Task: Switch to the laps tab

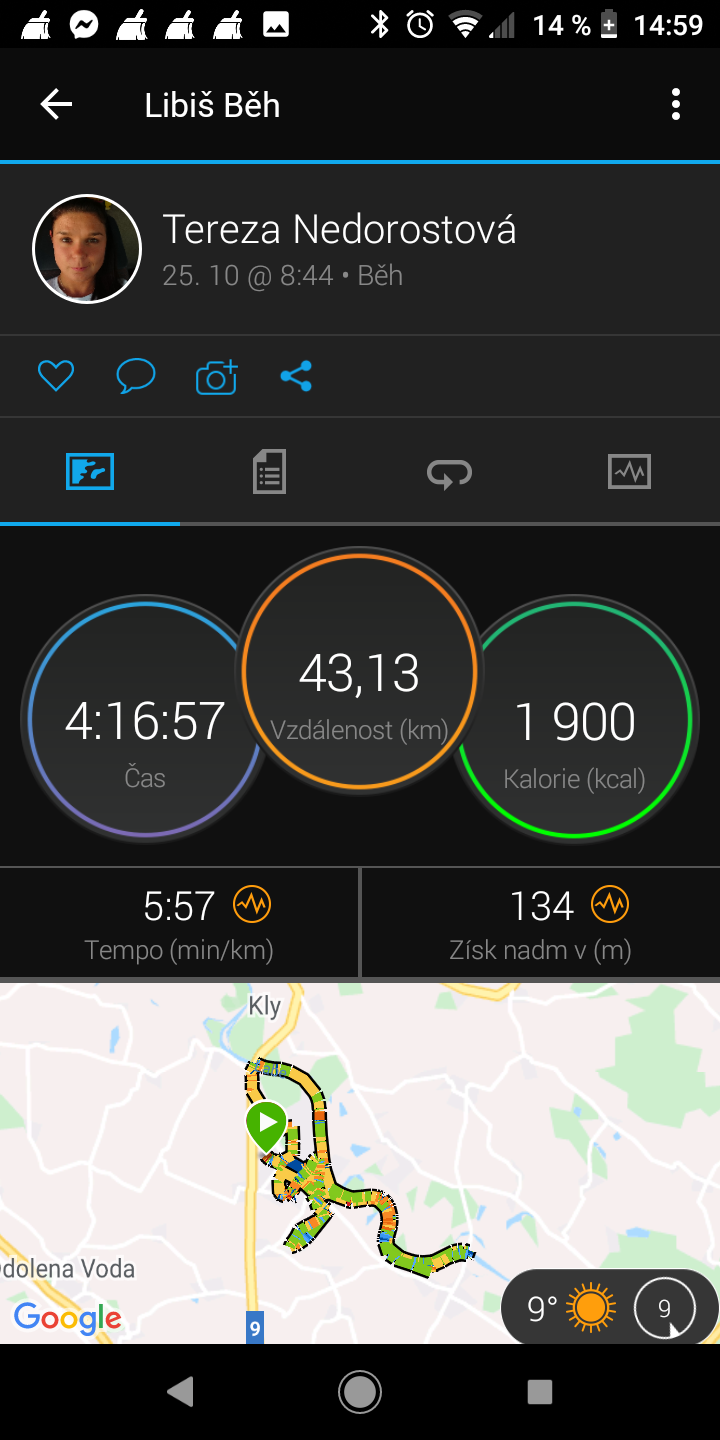Action: pos(449,472)
